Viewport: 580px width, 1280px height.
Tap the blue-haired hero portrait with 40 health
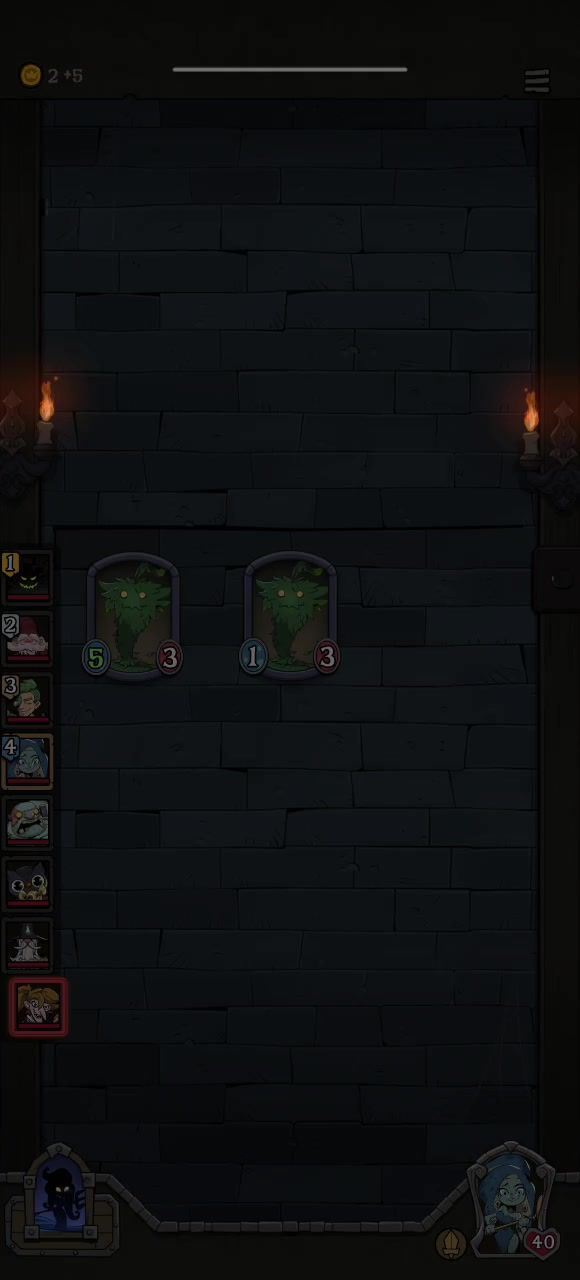point(510,1204)
